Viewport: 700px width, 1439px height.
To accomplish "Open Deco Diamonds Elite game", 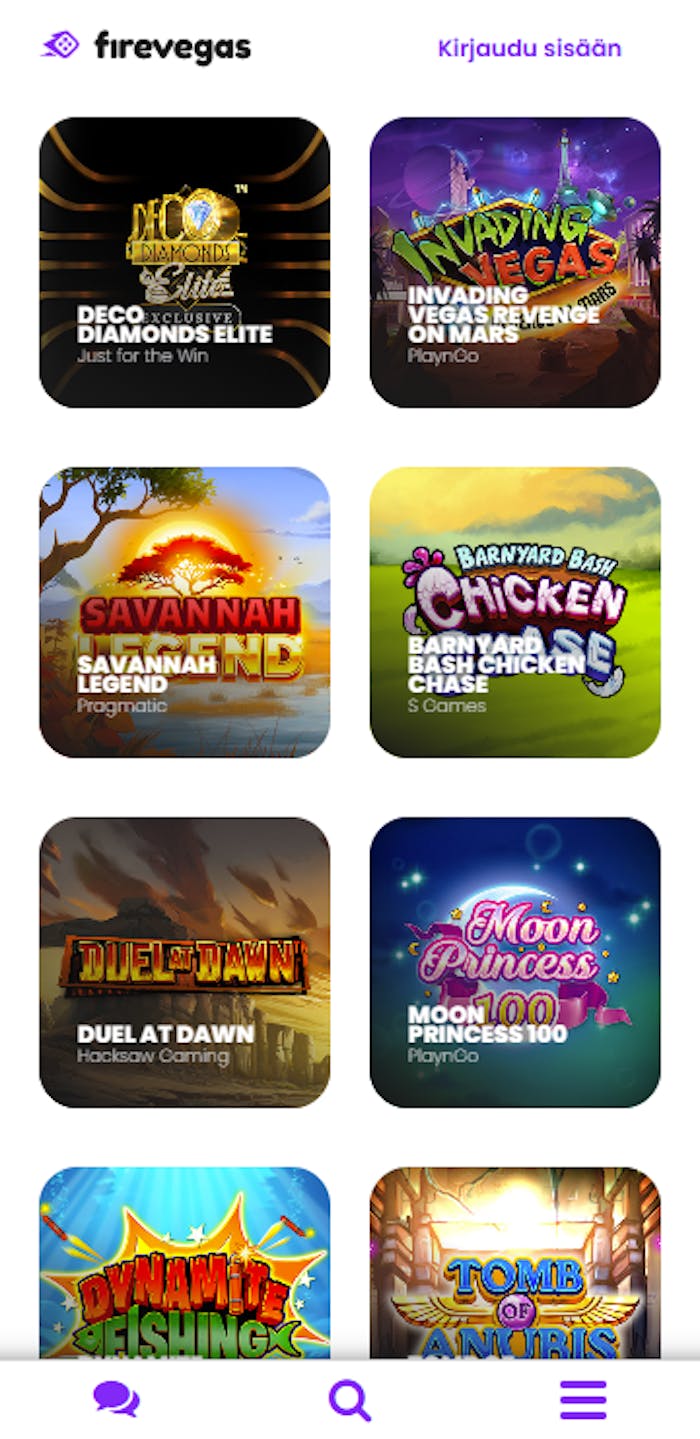I will (184, 262).
